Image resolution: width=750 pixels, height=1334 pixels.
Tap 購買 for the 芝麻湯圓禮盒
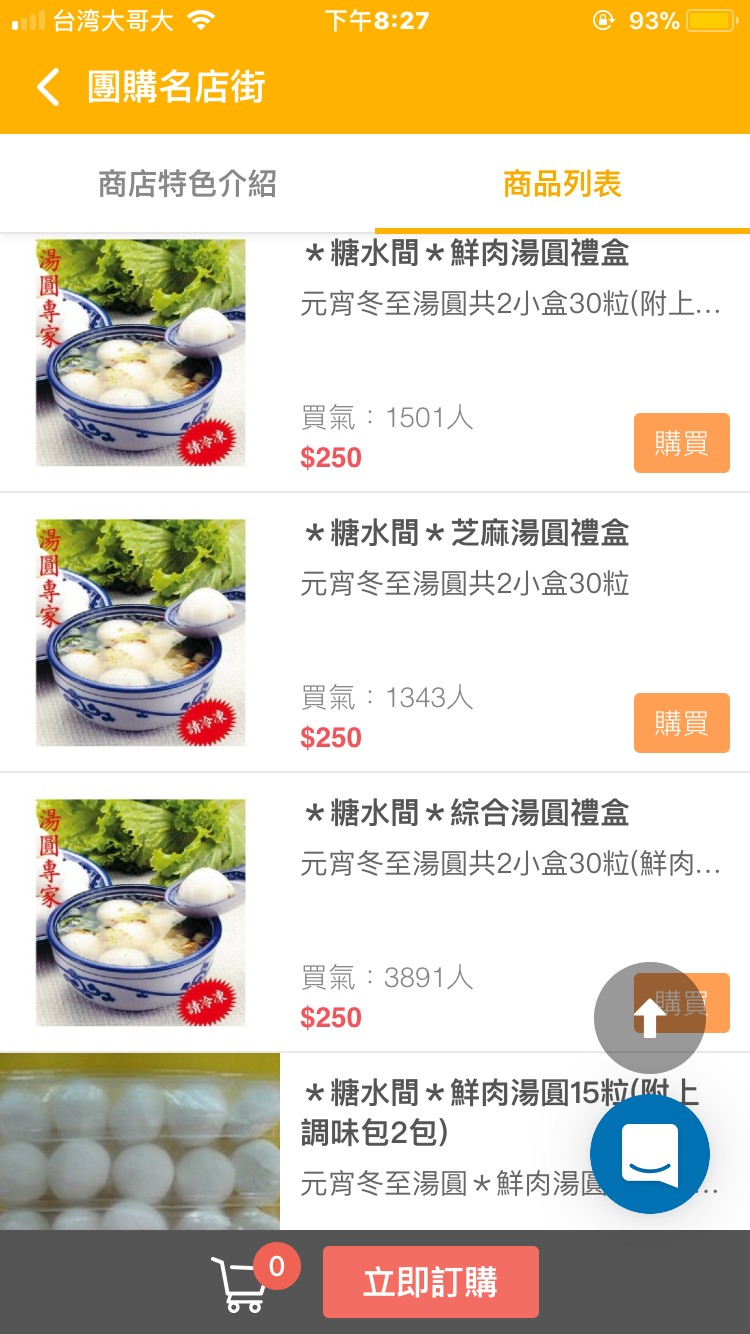[x=681, y=723]
